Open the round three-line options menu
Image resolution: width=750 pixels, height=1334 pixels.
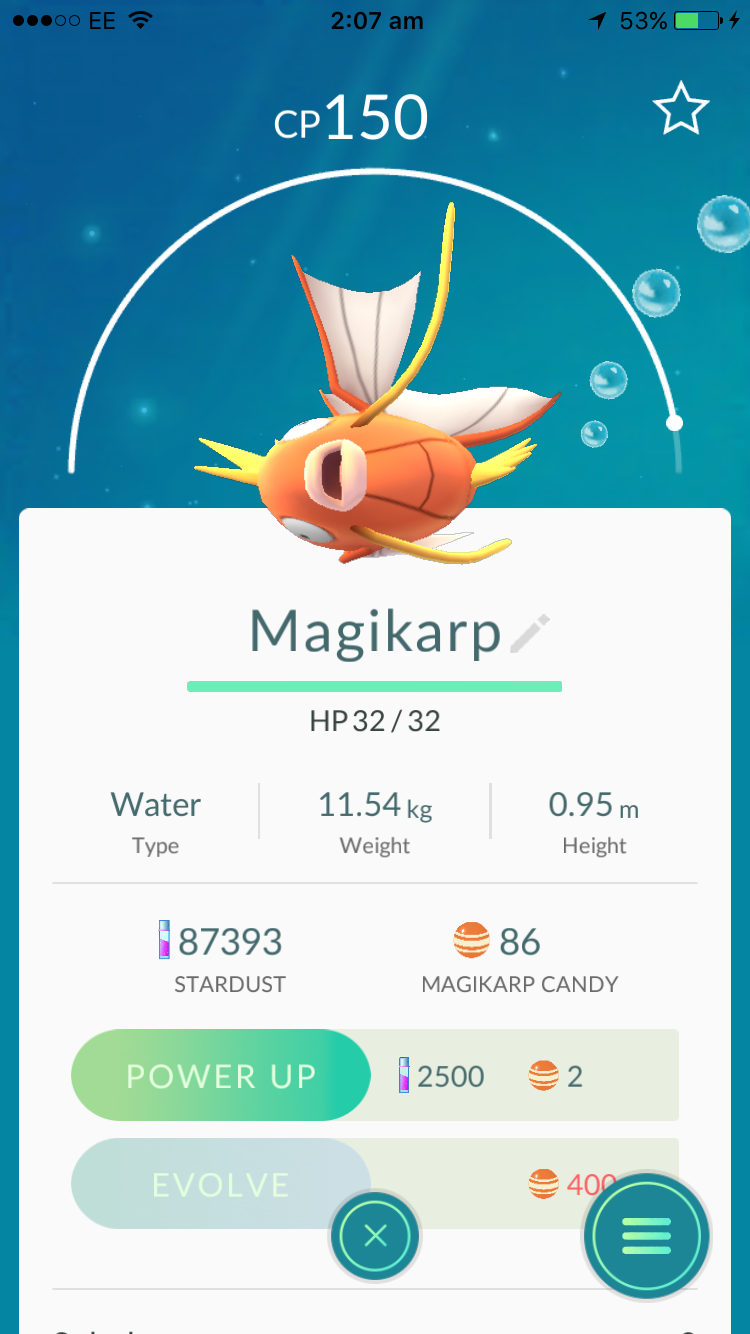(x=646, y=1236)
